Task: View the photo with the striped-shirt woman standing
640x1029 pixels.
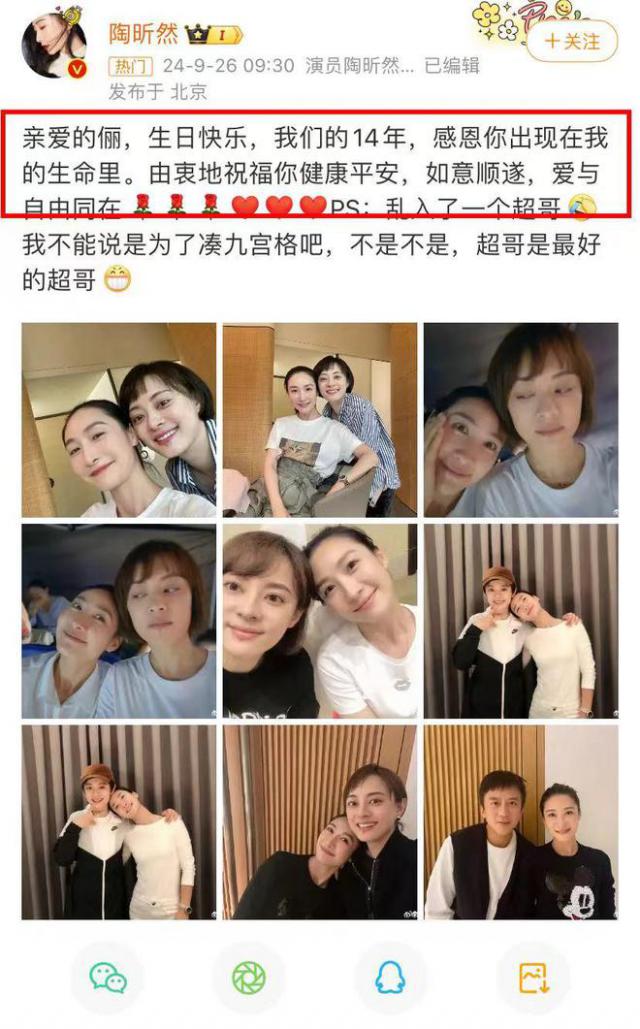Action: click(x=320, y=420)
